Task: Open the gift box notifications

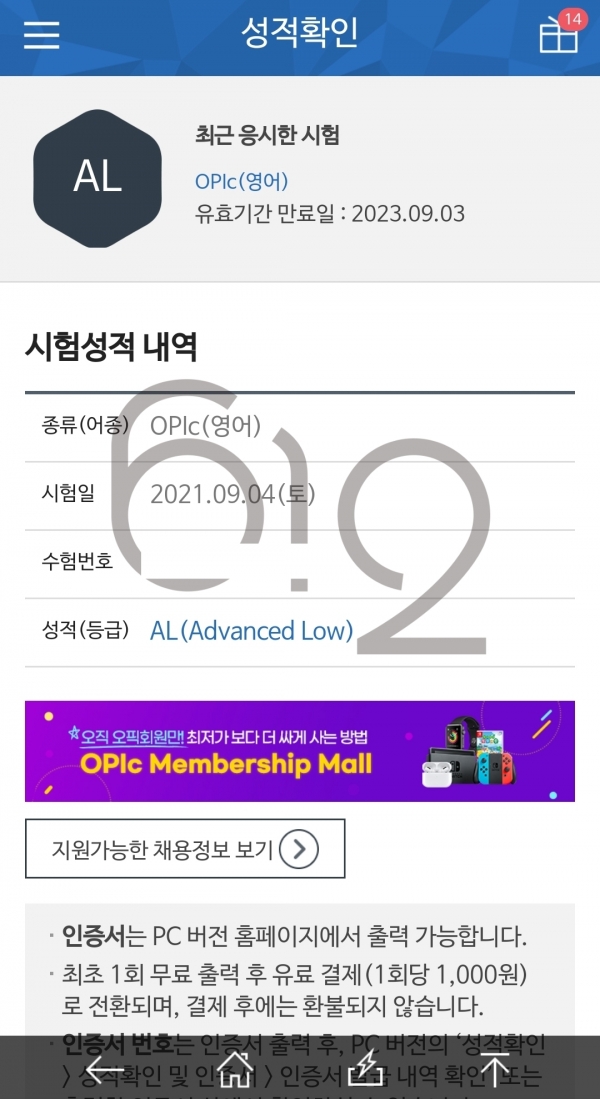Action: coord(559,35)
